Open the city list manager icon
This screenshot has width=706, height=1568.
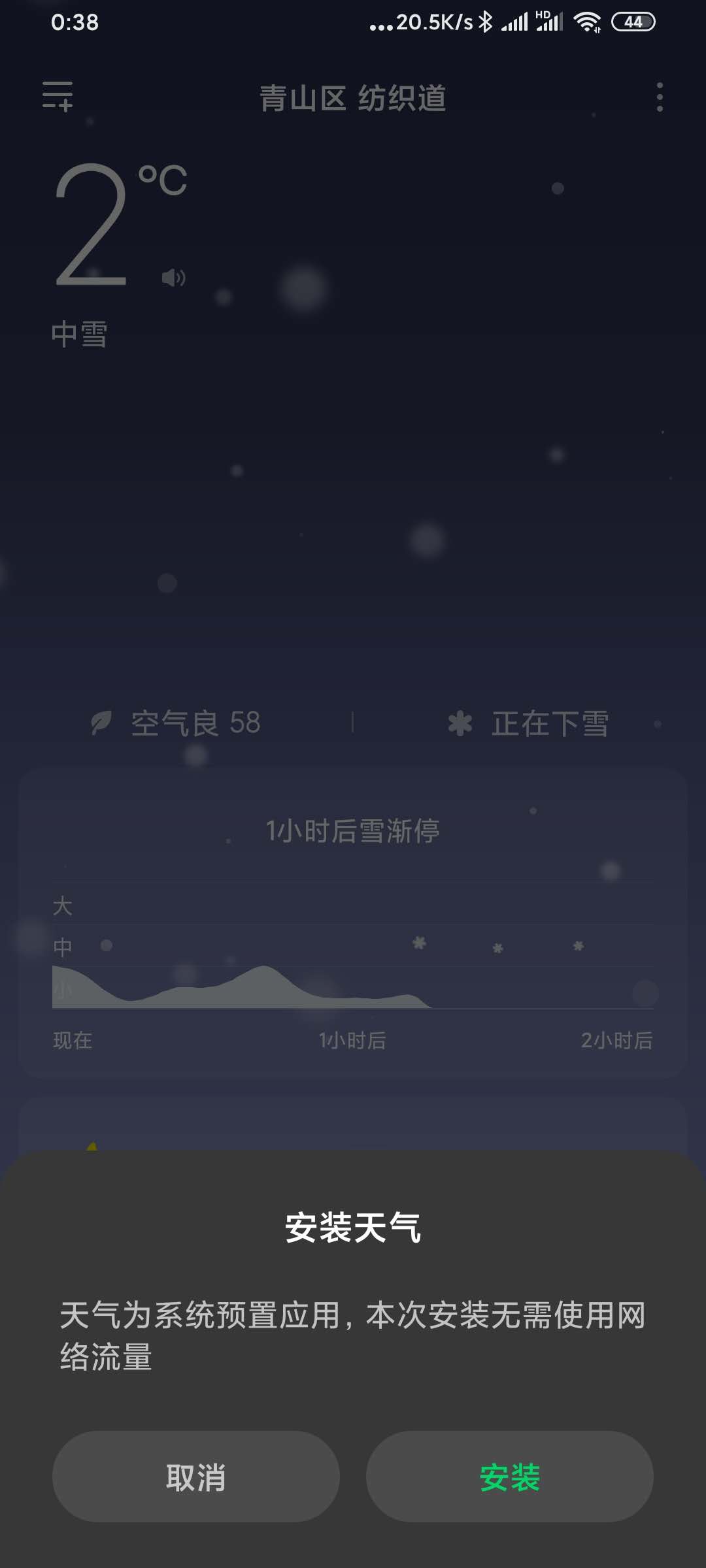58,97
